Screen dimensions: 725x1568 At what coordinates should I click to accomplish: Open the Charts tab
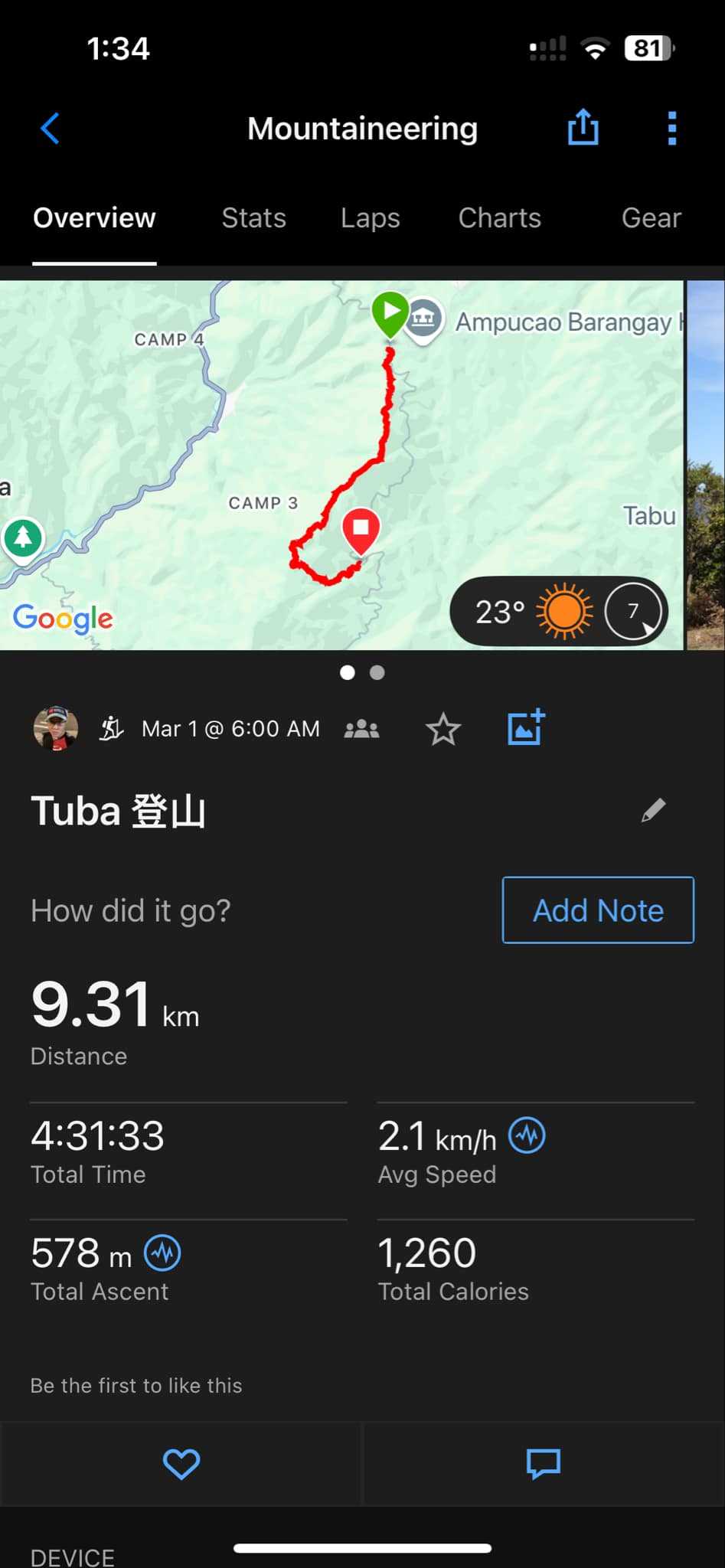point(498,218)
